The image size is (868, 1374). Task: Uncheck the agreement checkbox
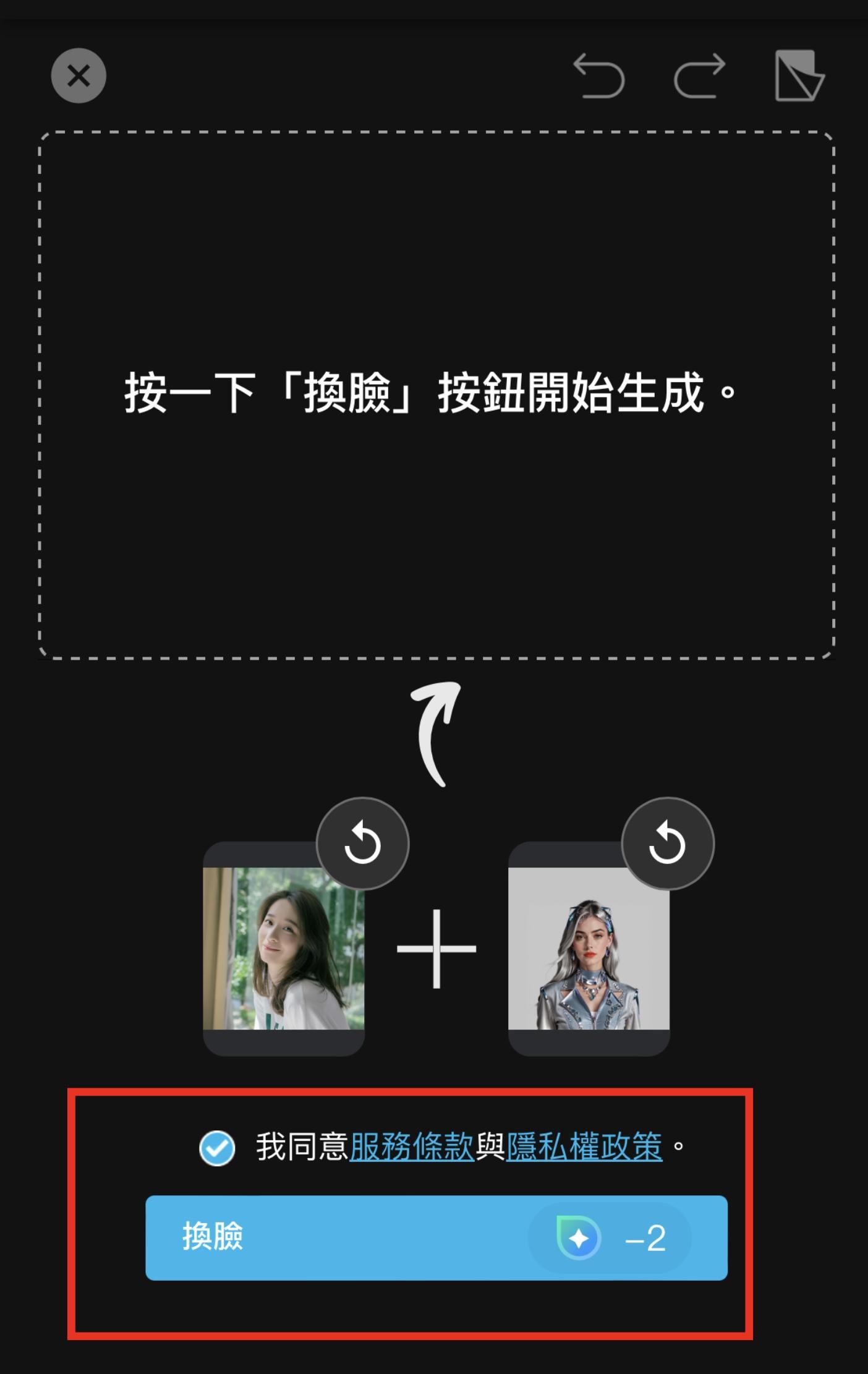[217, 1148]
